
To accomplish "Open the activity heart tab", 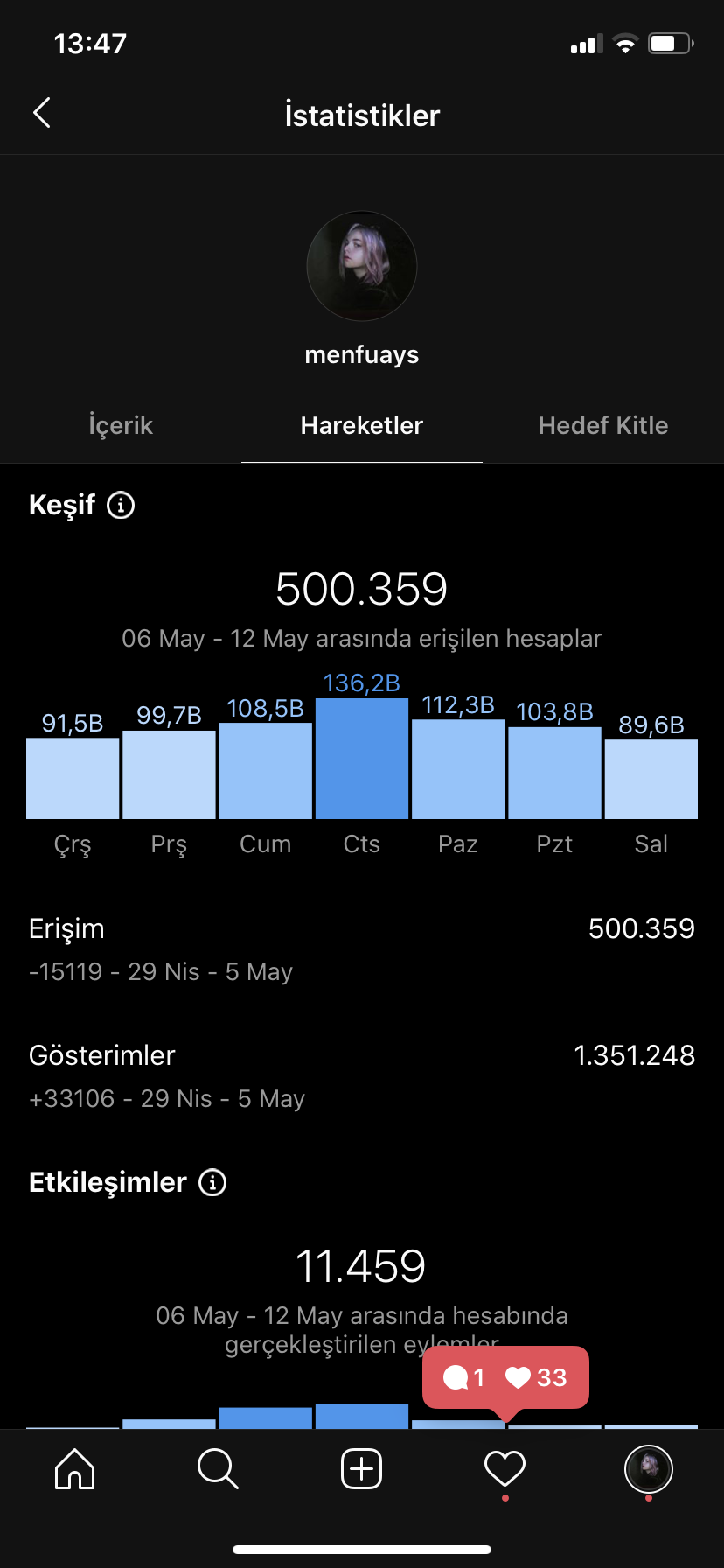I will tap(505, 1468).
